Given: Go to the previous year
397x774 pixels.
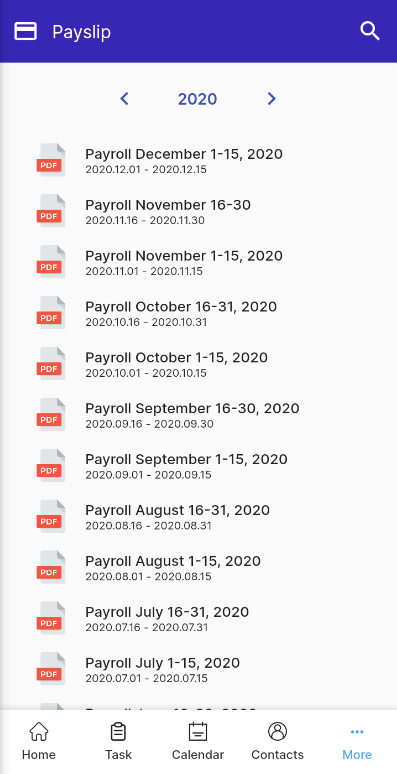Looking at the screenshot, I should pos(124,99).
